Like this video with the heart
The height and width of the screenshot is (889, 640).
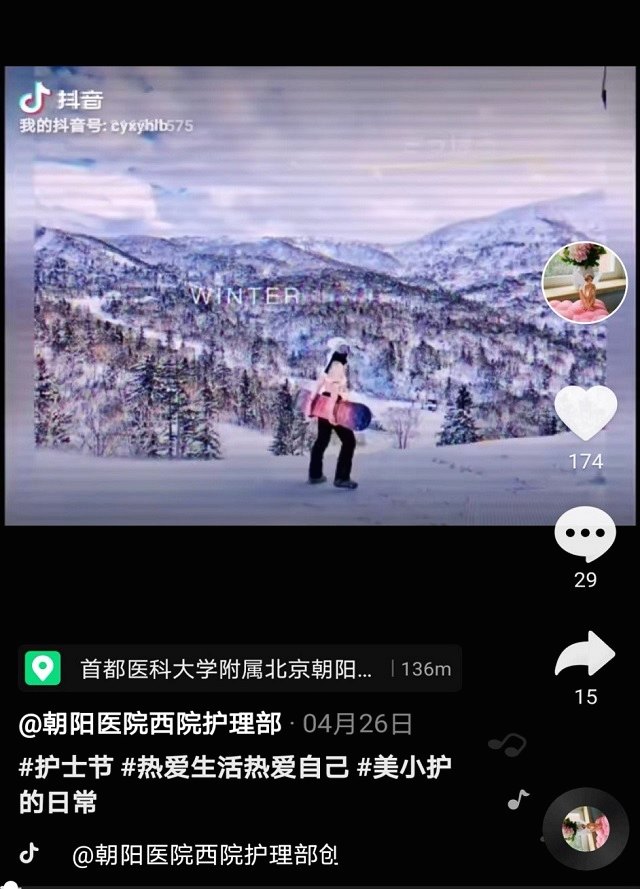click(585, 412)
